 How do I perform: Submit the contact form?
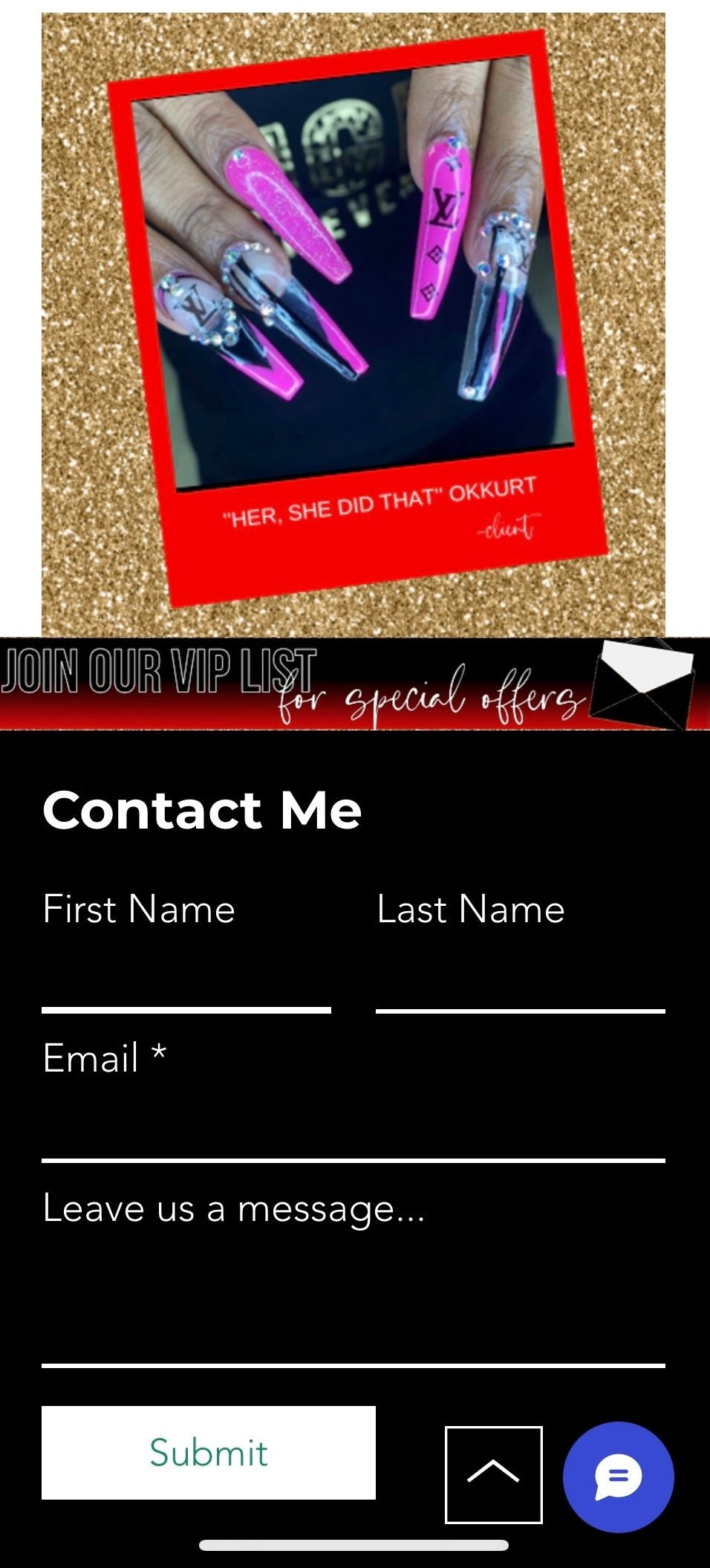click(209, 1452)
